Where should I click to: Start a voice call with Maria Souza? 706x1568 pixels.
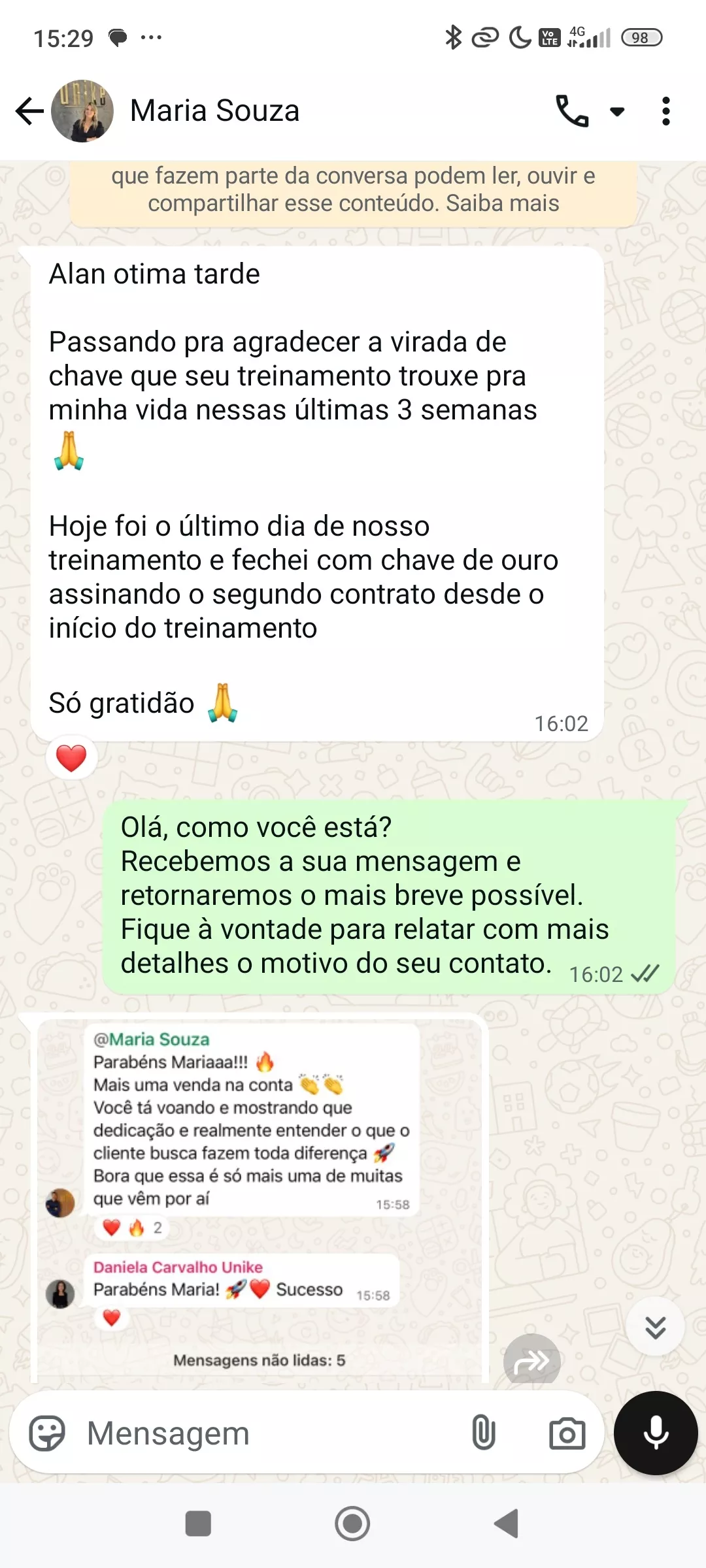click(571, 111)
